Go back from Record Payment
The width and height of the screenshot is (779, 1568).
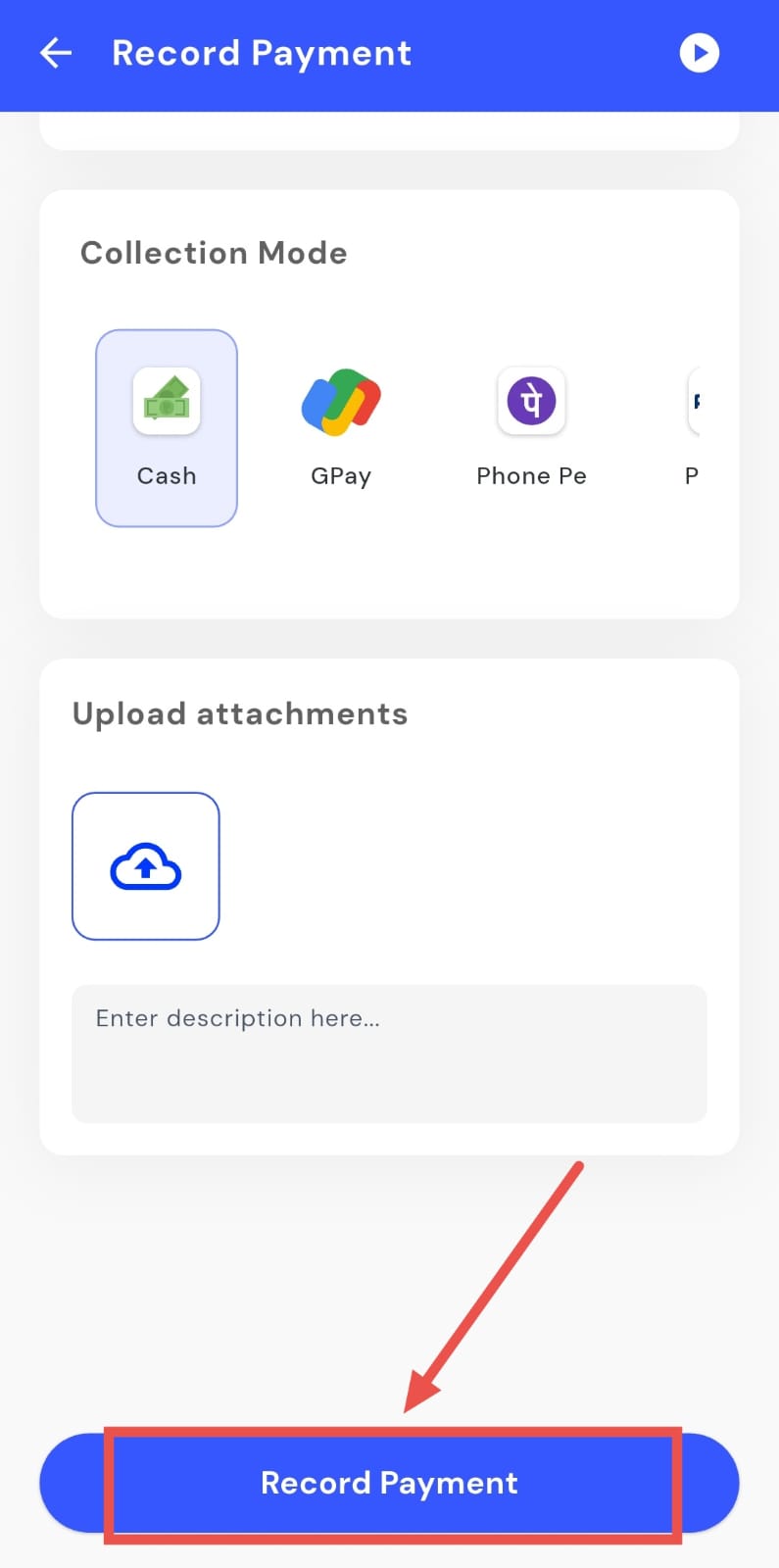coord(56,53)
